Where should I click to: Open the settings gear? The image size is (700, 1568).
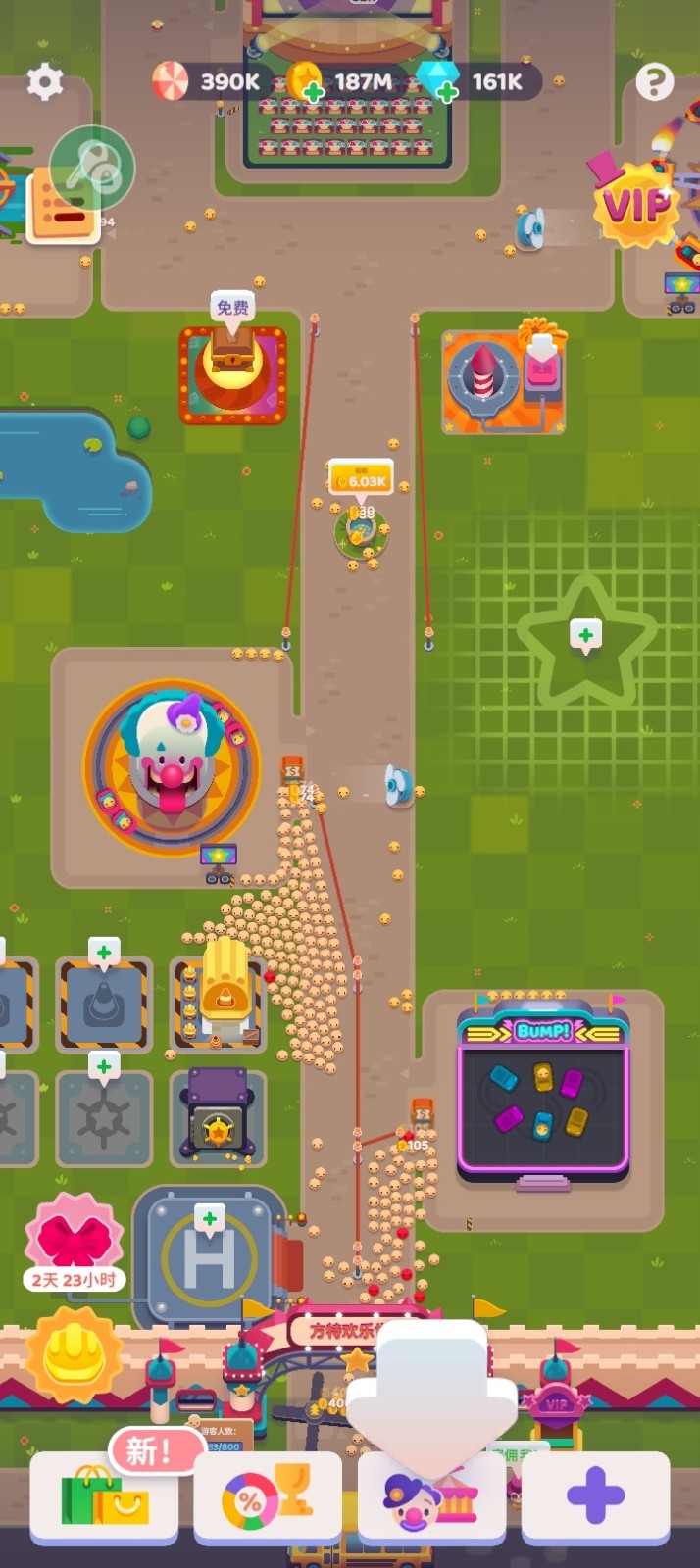click(x=44, y=82)
